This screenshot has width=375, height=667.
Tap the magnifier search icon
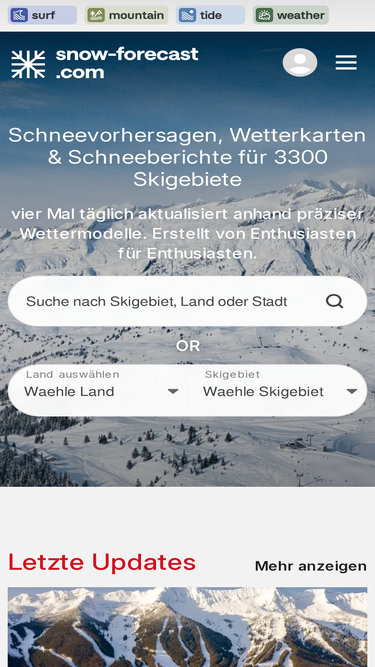click(x=335, y=302)
